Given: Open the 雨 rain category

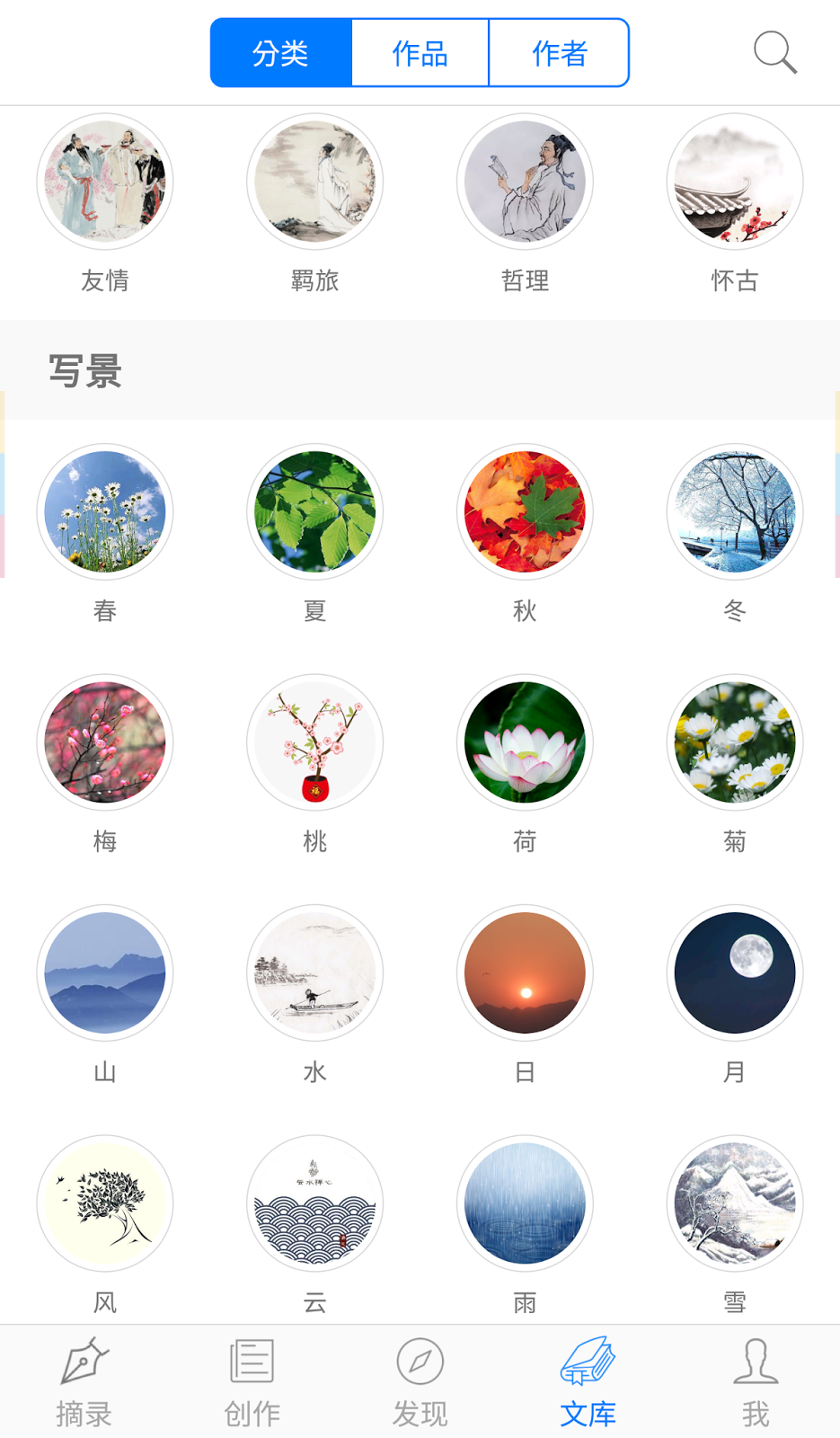Looking at the screenshot, I should (525, 1203).
